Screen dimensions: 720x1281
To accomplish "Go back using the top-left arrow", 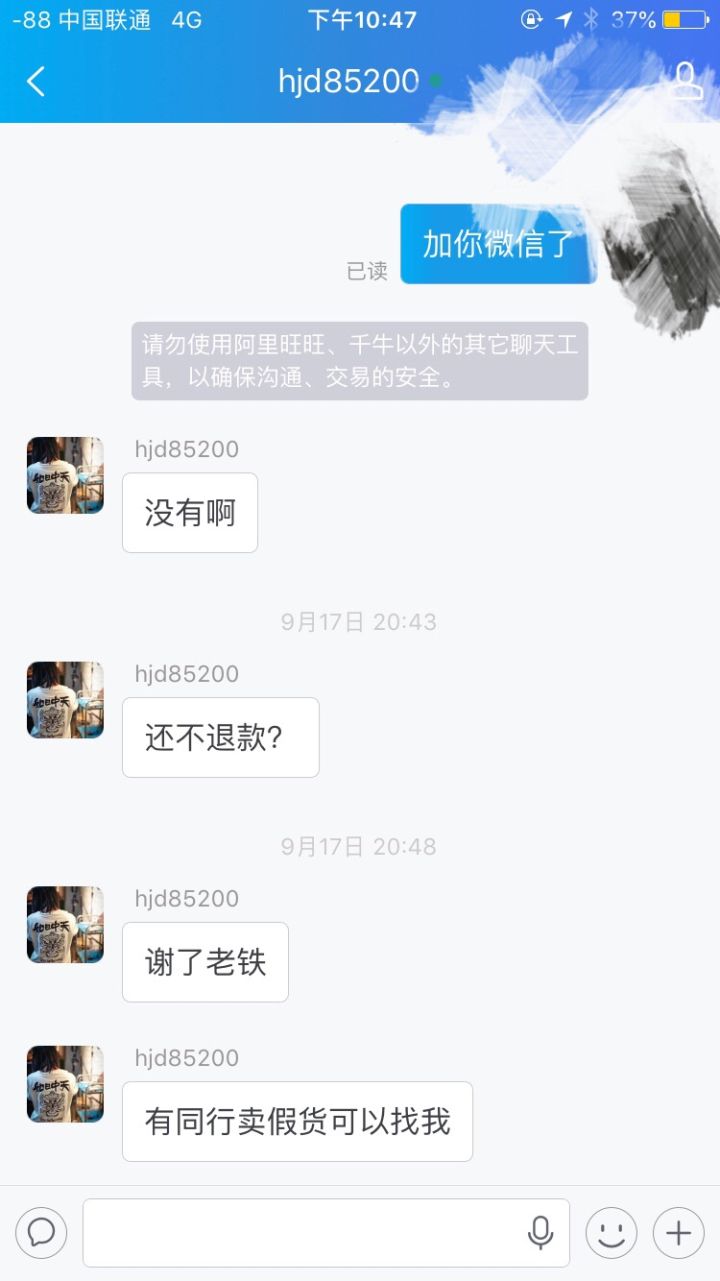I will (x=36, y=82).
